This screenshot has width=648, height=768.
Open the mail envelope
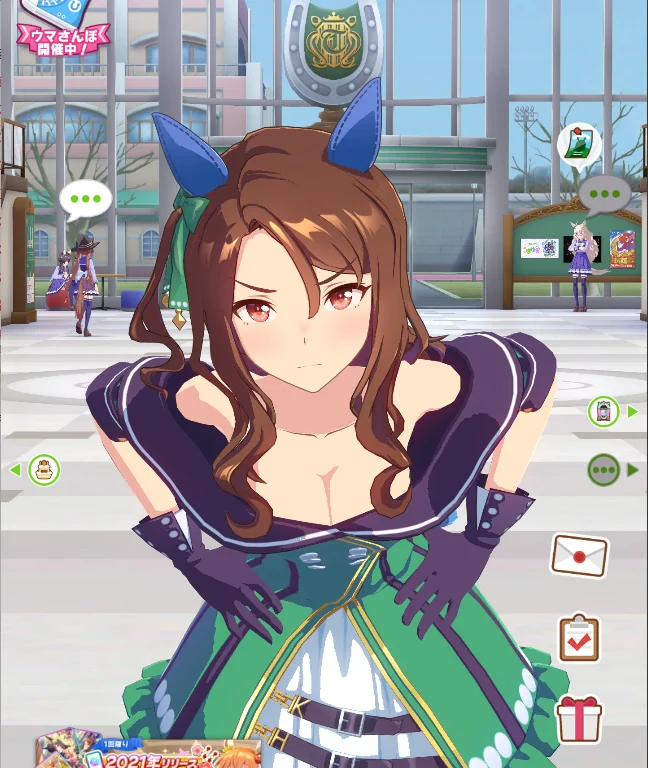(580, 556)
